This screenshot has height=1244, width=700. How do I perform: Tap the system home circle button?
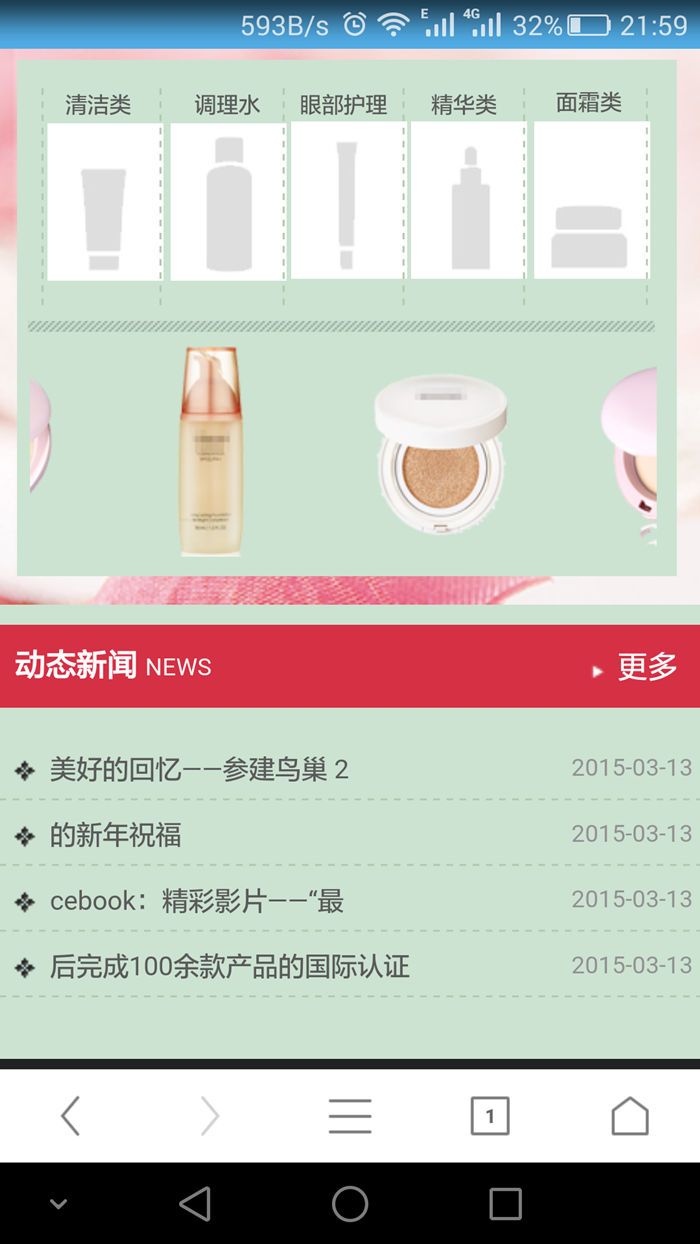click(350, 1203)
